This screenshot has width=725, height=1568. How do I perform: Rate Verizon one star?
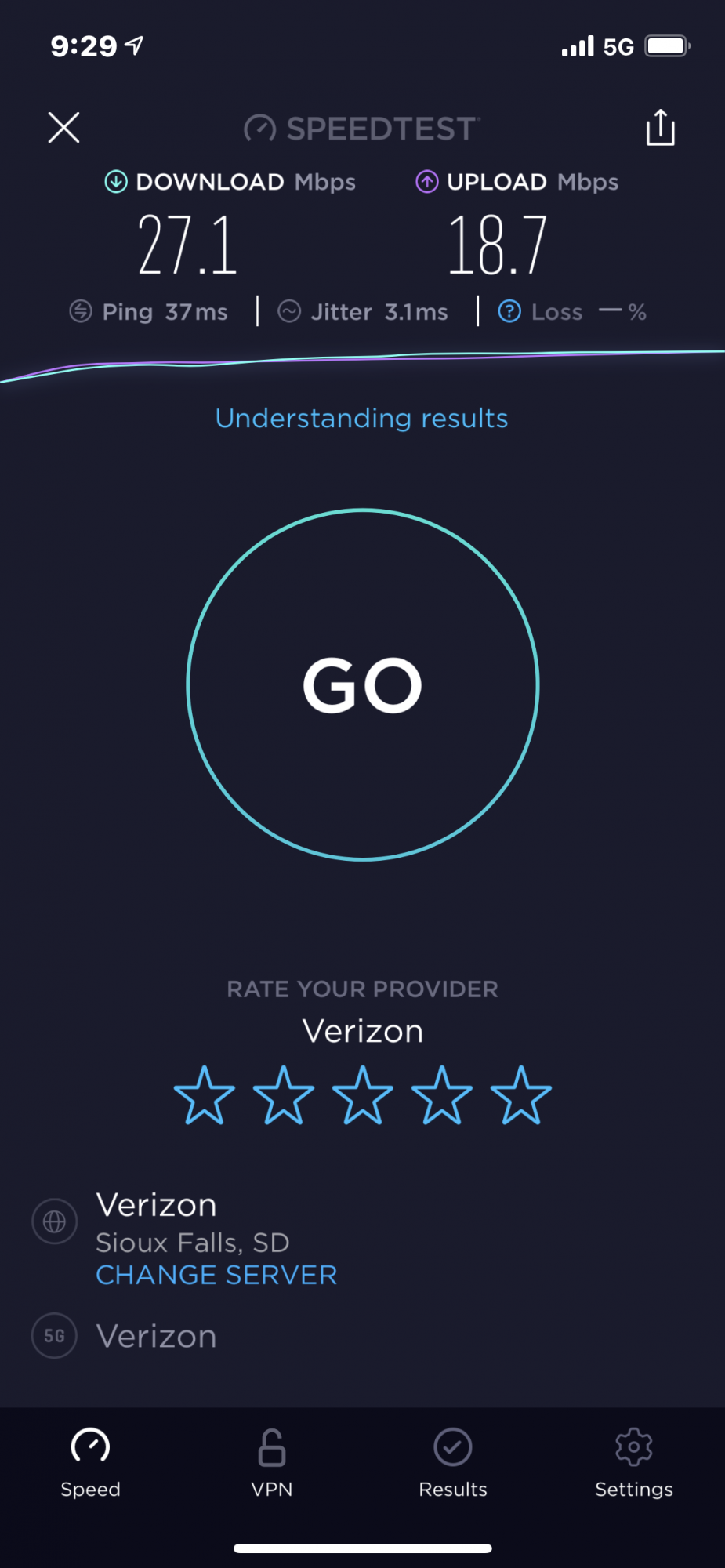coord(204,1094)
